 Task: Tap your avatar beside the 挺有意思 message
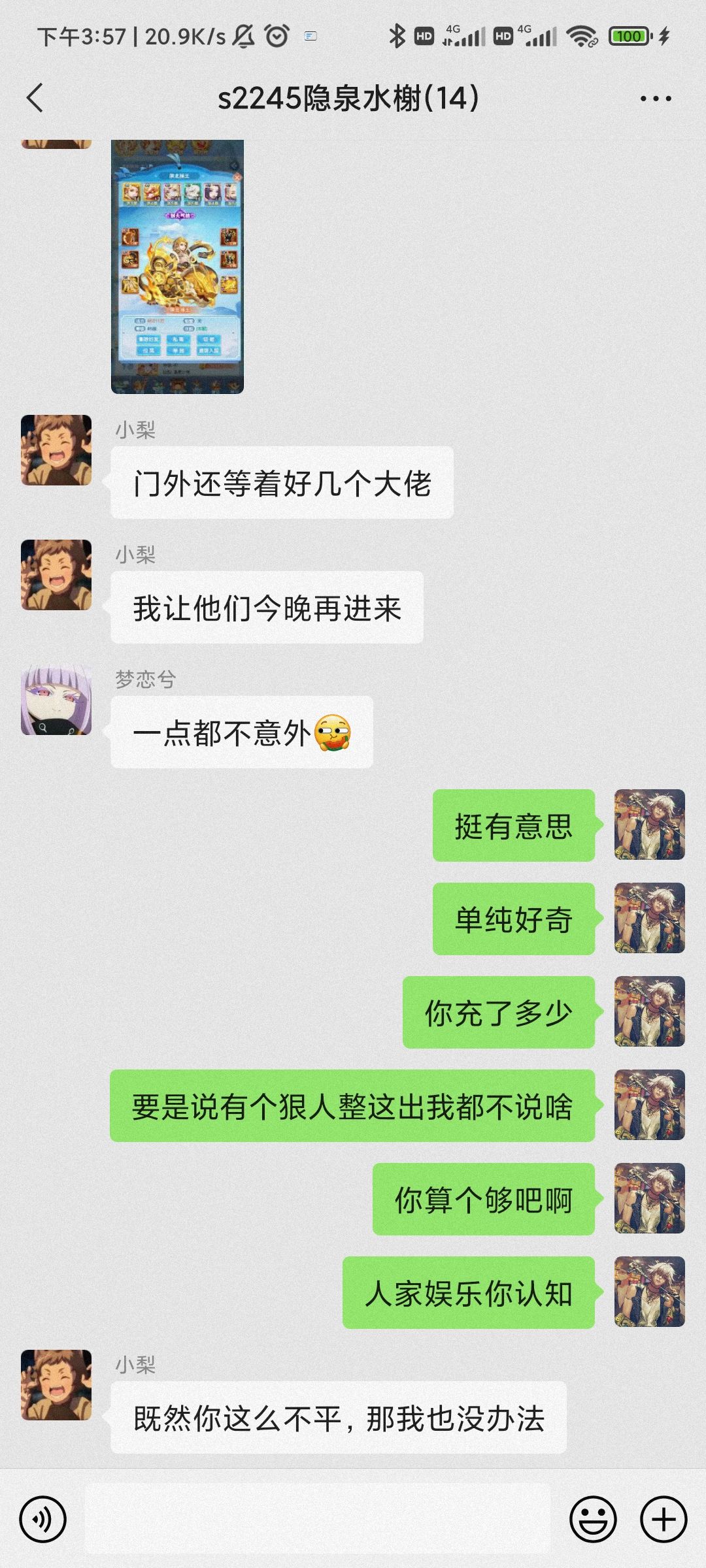coord(649,825)
